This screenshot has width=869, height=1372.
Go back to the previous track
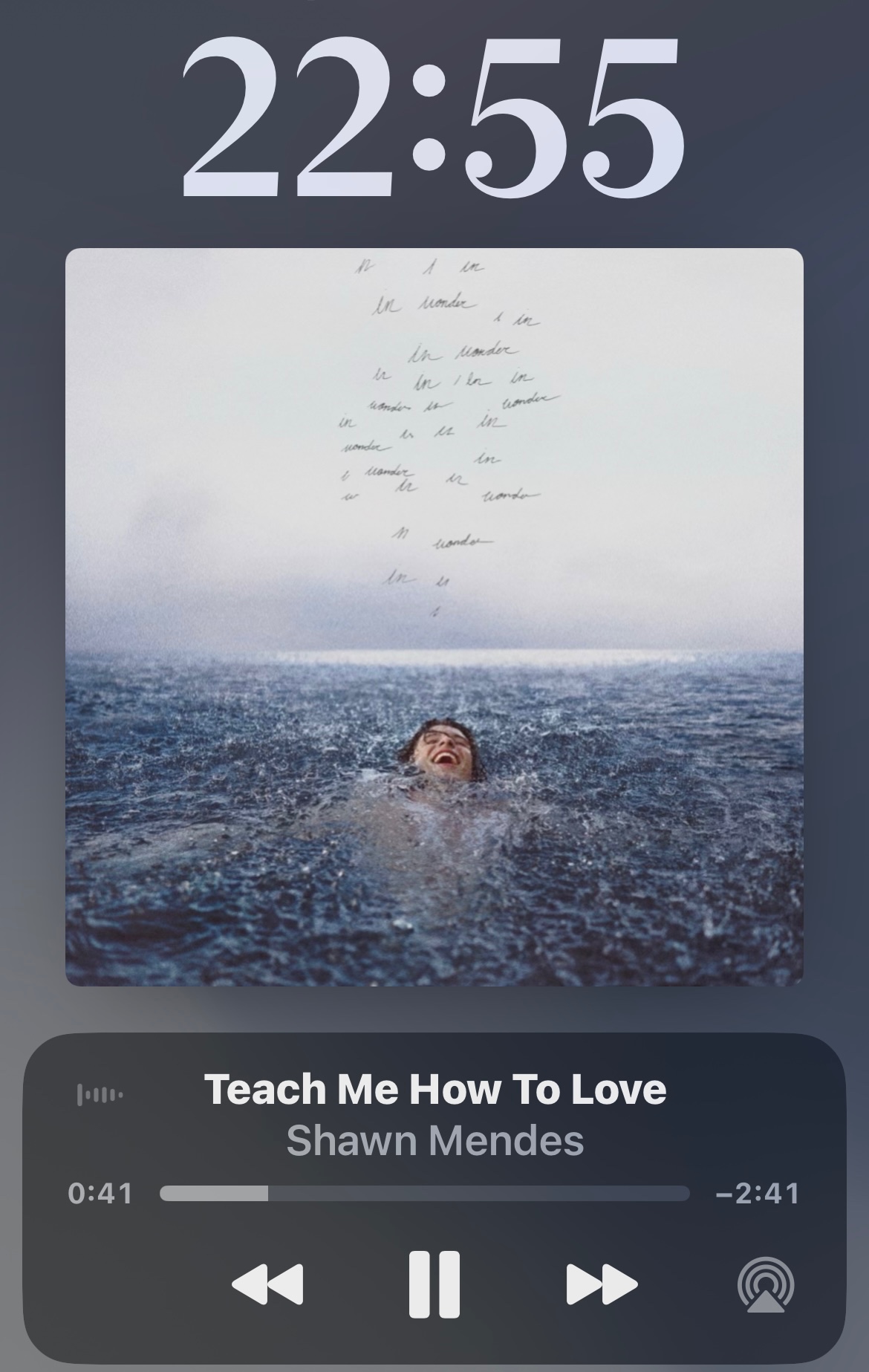tap(267, 1284)
